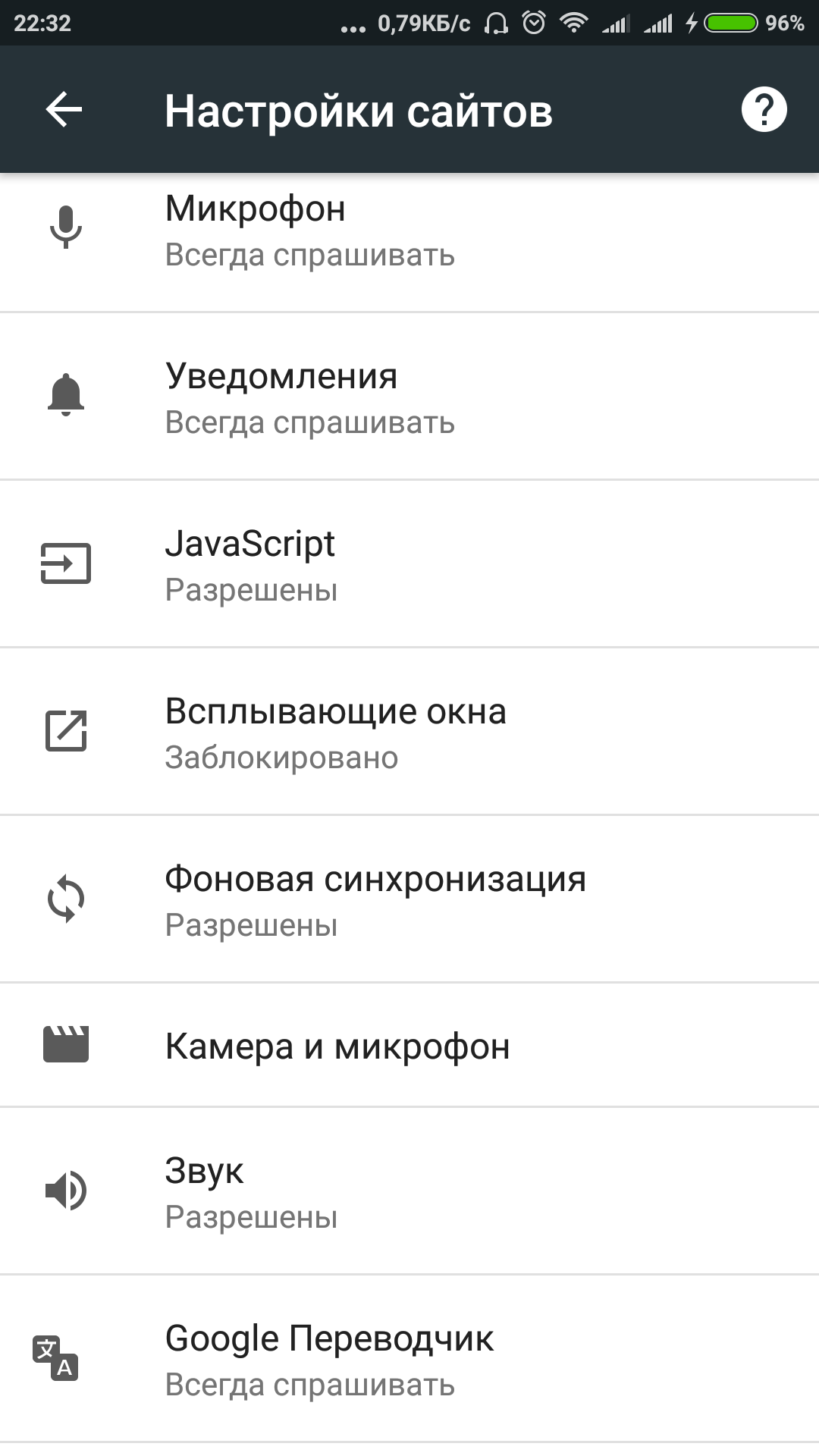The image size is (819, 1456).
Task: Open Микрофон site settings
Action: click(x=409, y=231)
